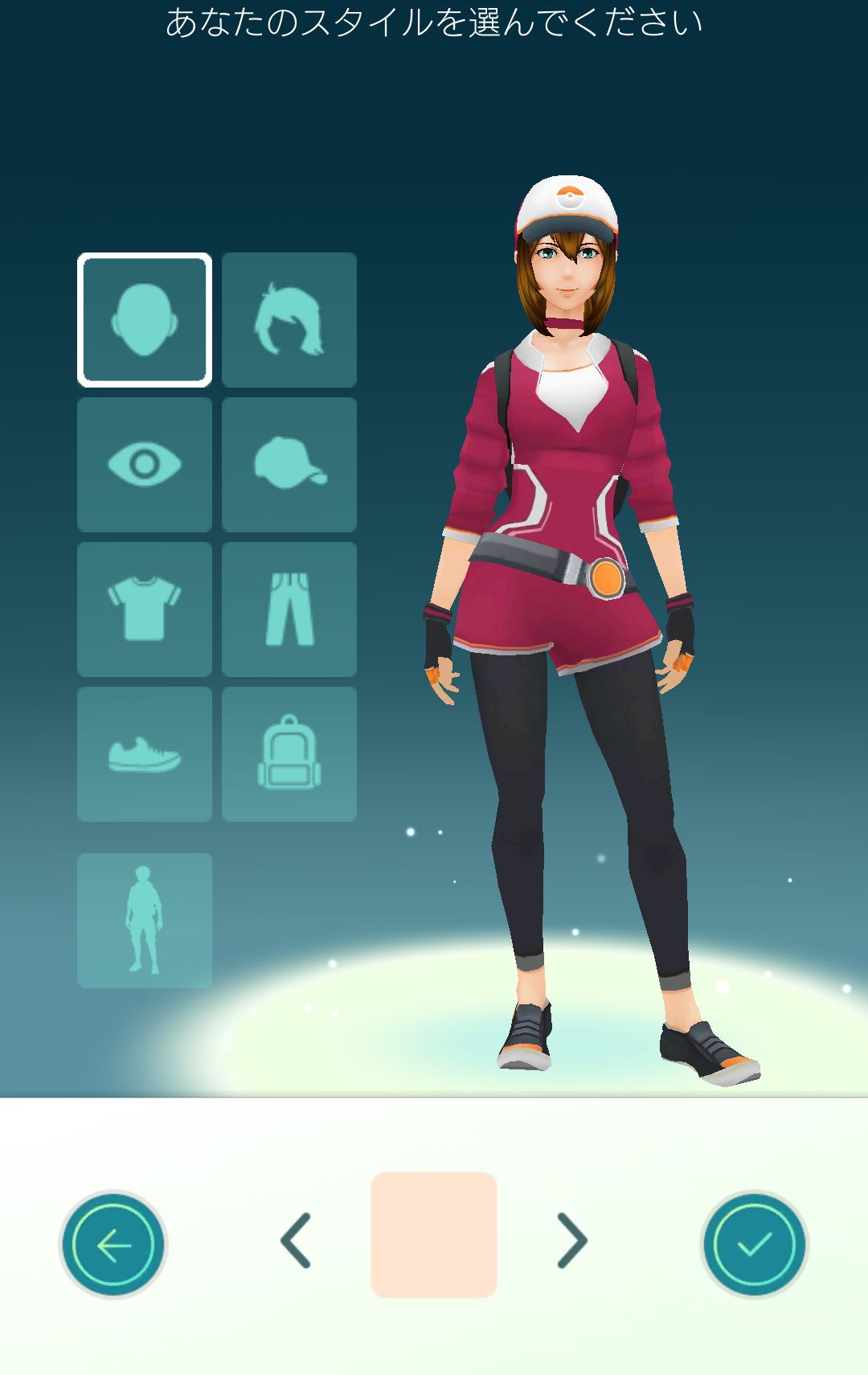The width and height of the screenshot is (868, 1375).
Task: Show the previous skin tone option
Action: click(x=297, y=1240)
